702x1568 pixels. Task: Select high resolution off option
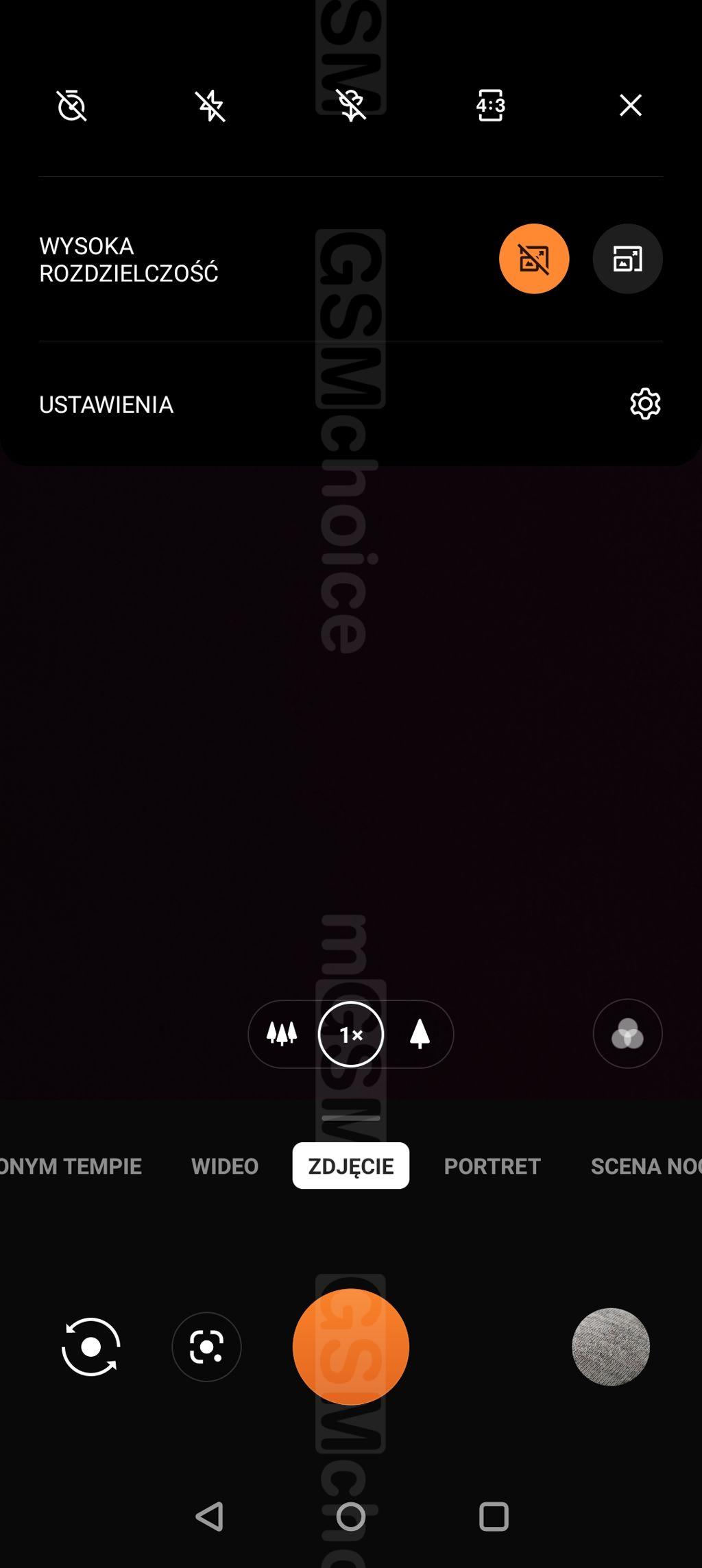click(x=534, y=259)
